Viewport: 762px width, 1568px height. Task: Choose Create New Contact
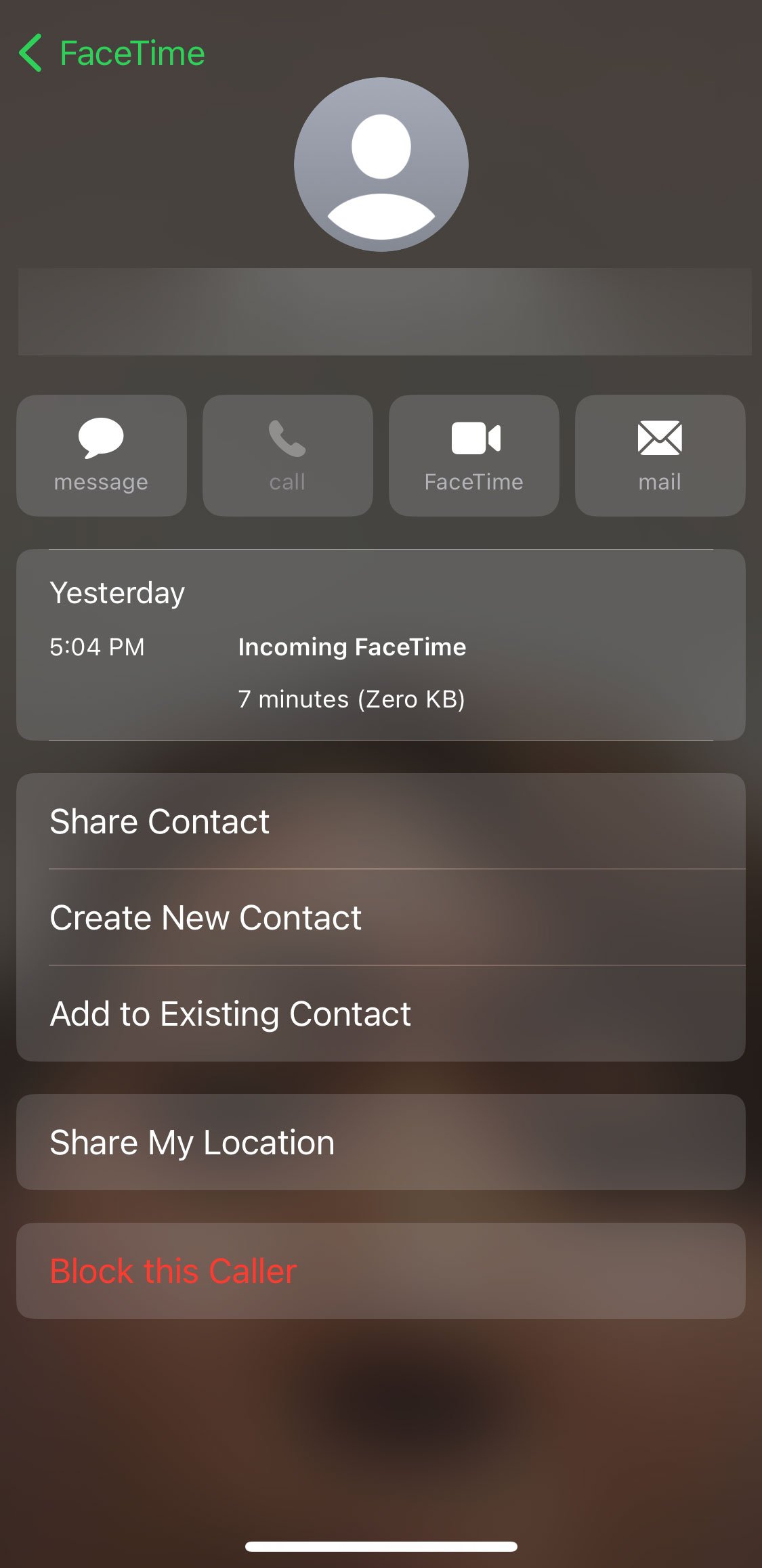[381, 917]
